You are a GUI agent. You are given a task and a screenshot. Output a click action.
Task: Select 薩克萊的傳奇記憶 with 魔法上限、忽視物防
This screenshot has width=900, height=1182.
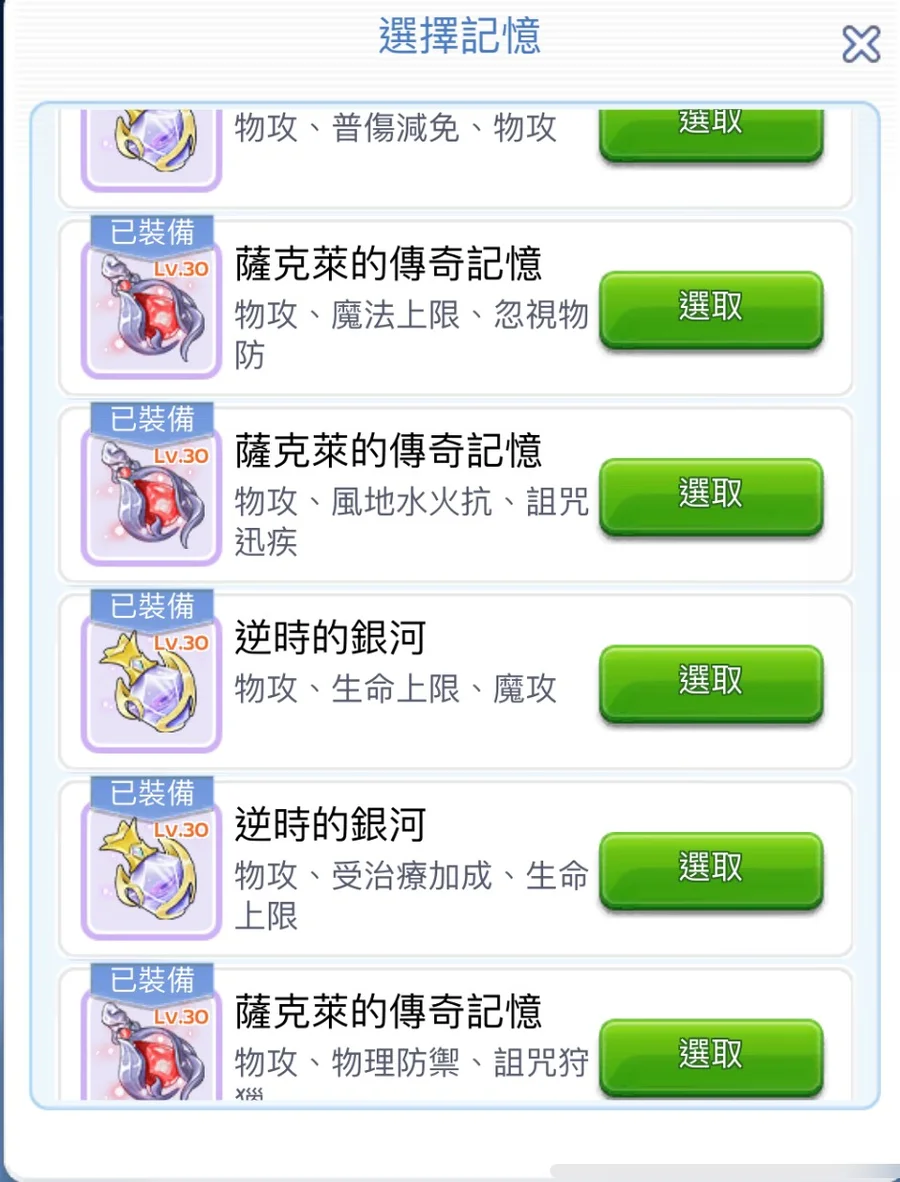tap(710, 308)
